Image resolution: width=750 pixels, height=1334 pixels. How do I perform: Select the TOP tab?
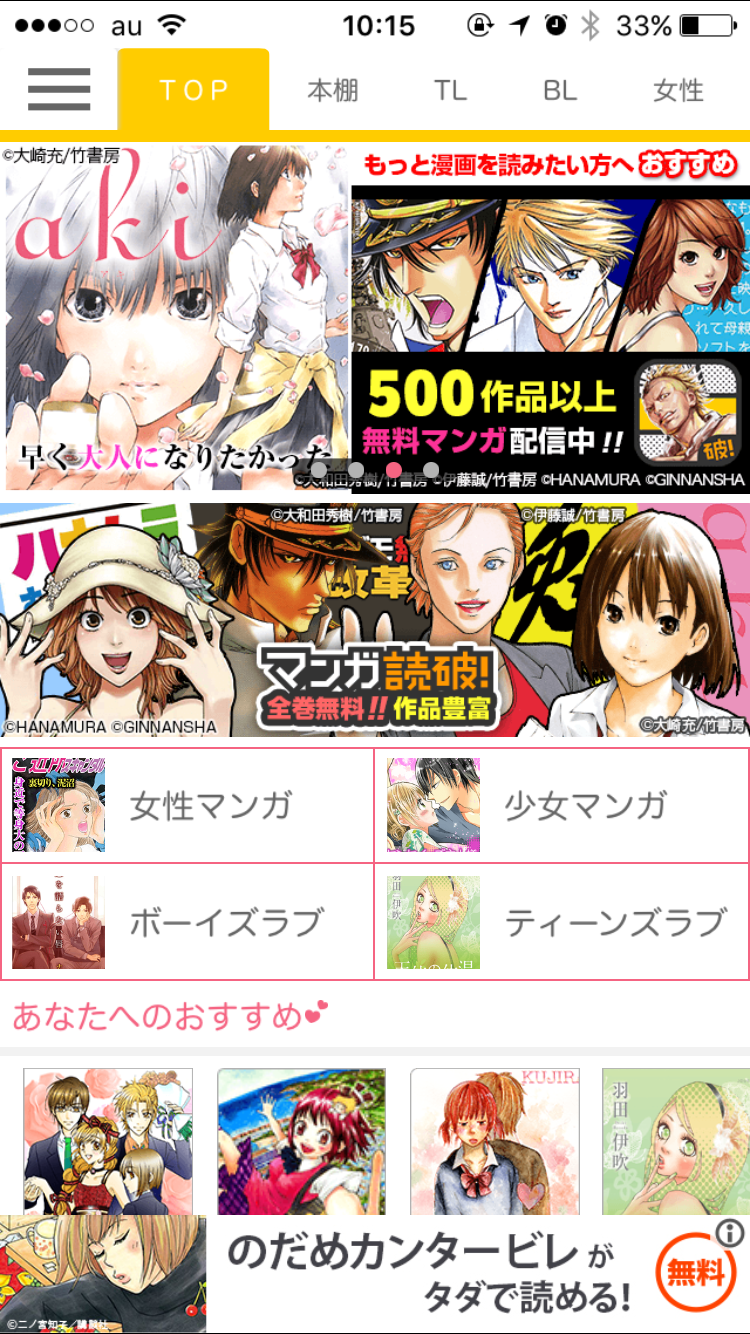click(194, 90)
